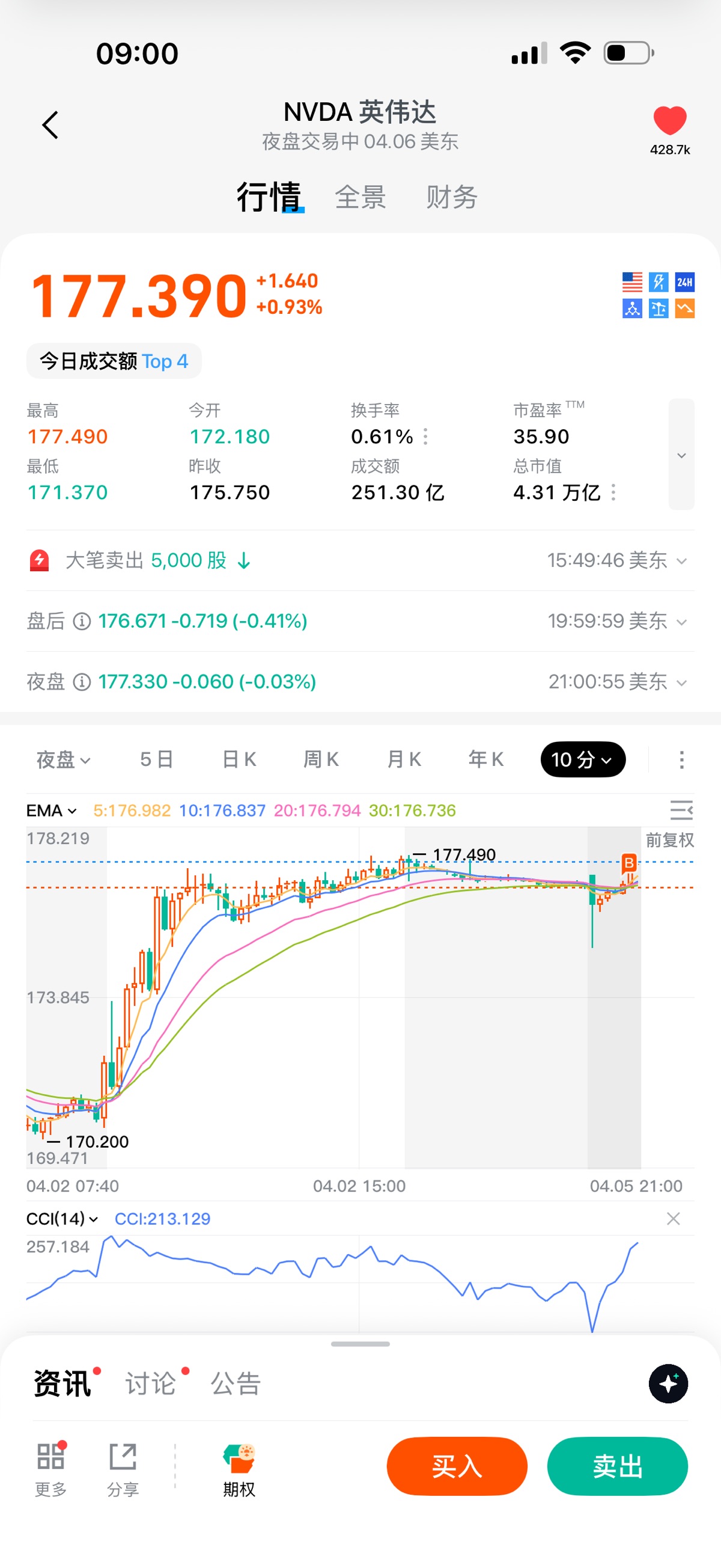Change the EMA indicator dropdown
This screenshot has width=721, height=1568.
[52, 811]
